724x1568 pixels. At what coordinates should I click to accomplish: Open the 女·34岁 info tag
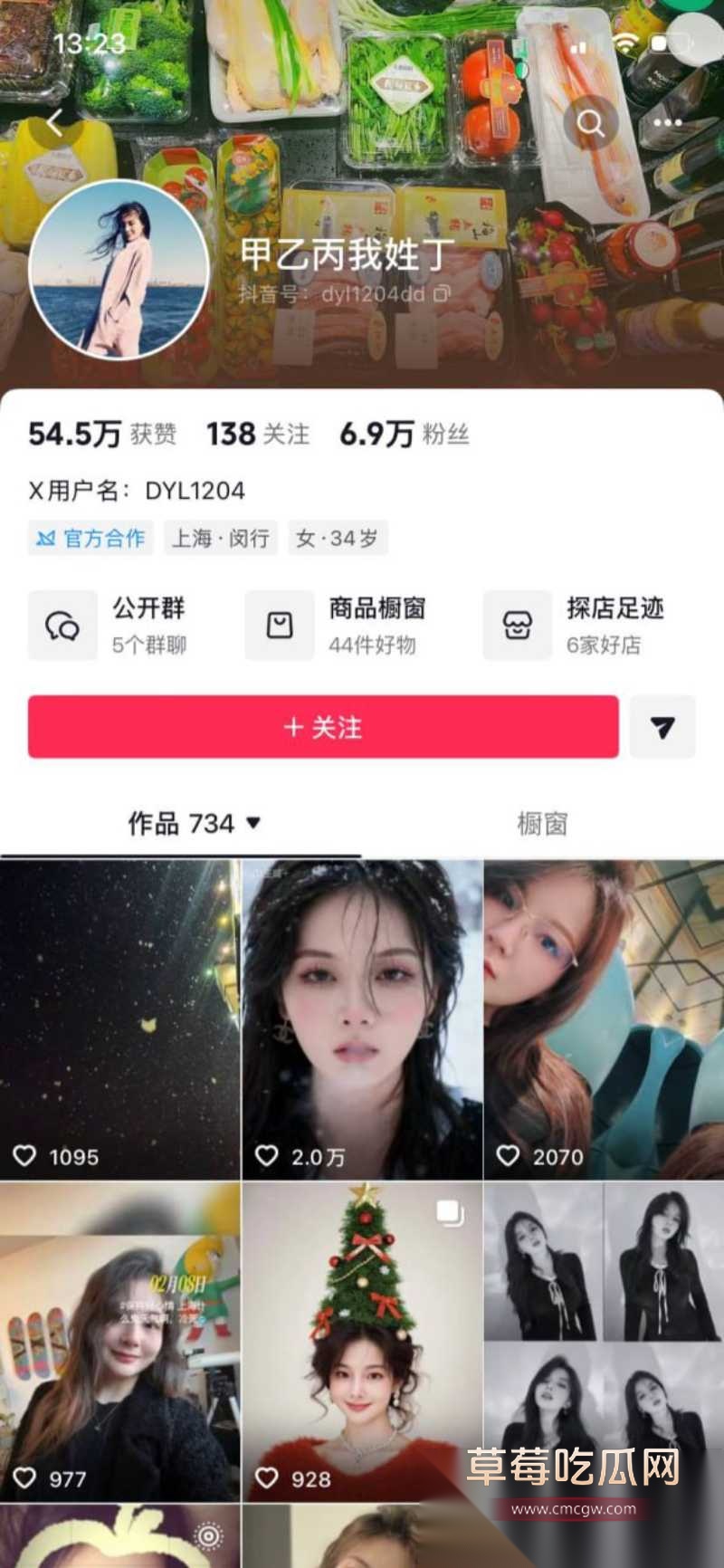click(337, 538)
